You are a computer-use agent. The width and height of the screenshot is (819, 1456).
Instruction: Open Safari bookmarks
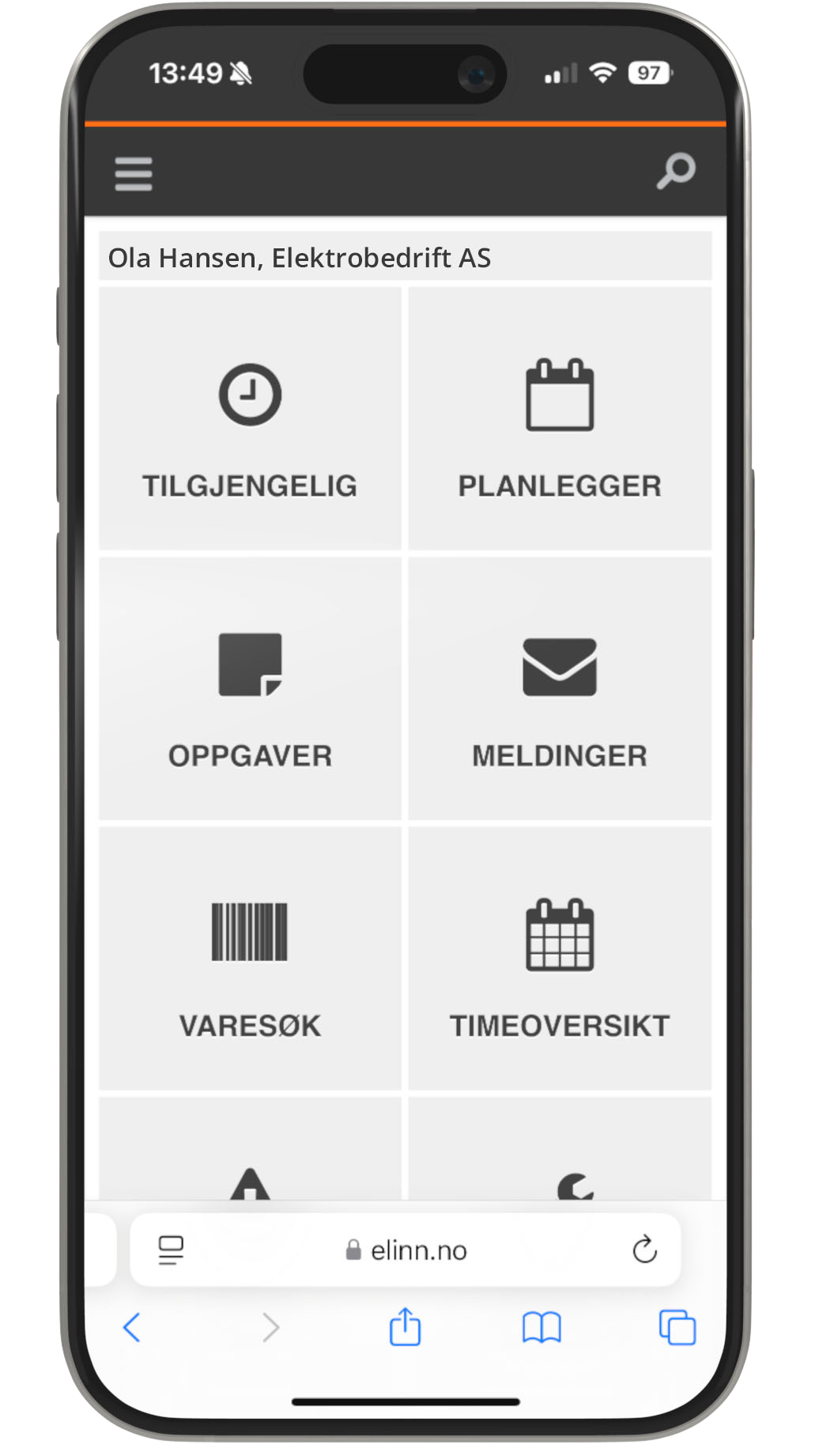(x=542, y=1327)
